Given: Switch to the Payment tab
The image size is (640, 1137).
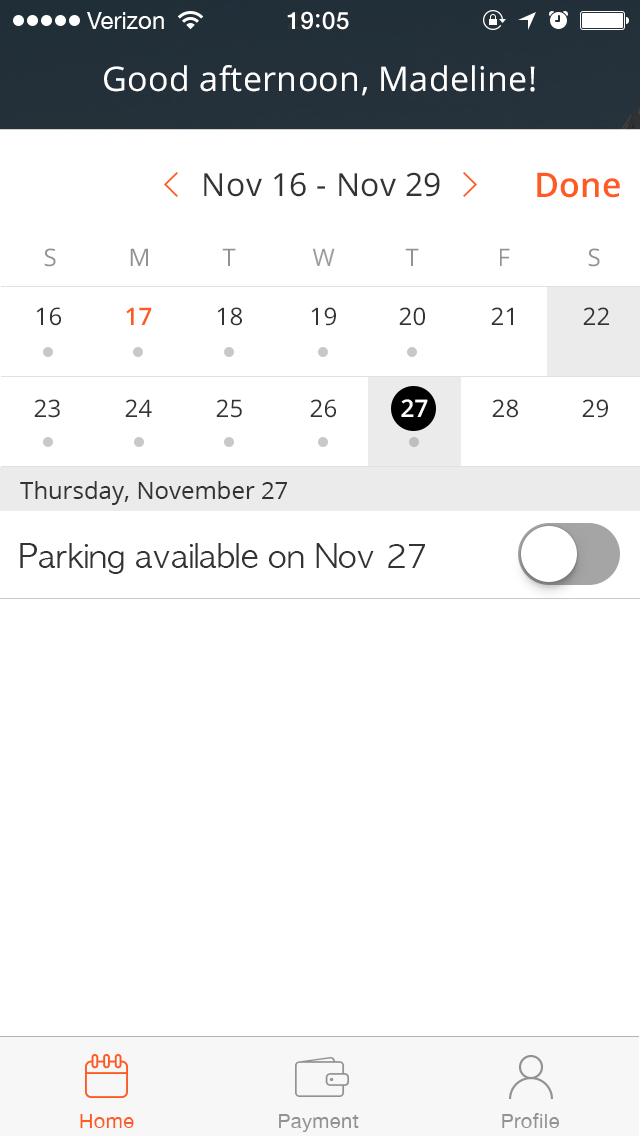Looking at the screenshot, I should (x=319, y=1092).
